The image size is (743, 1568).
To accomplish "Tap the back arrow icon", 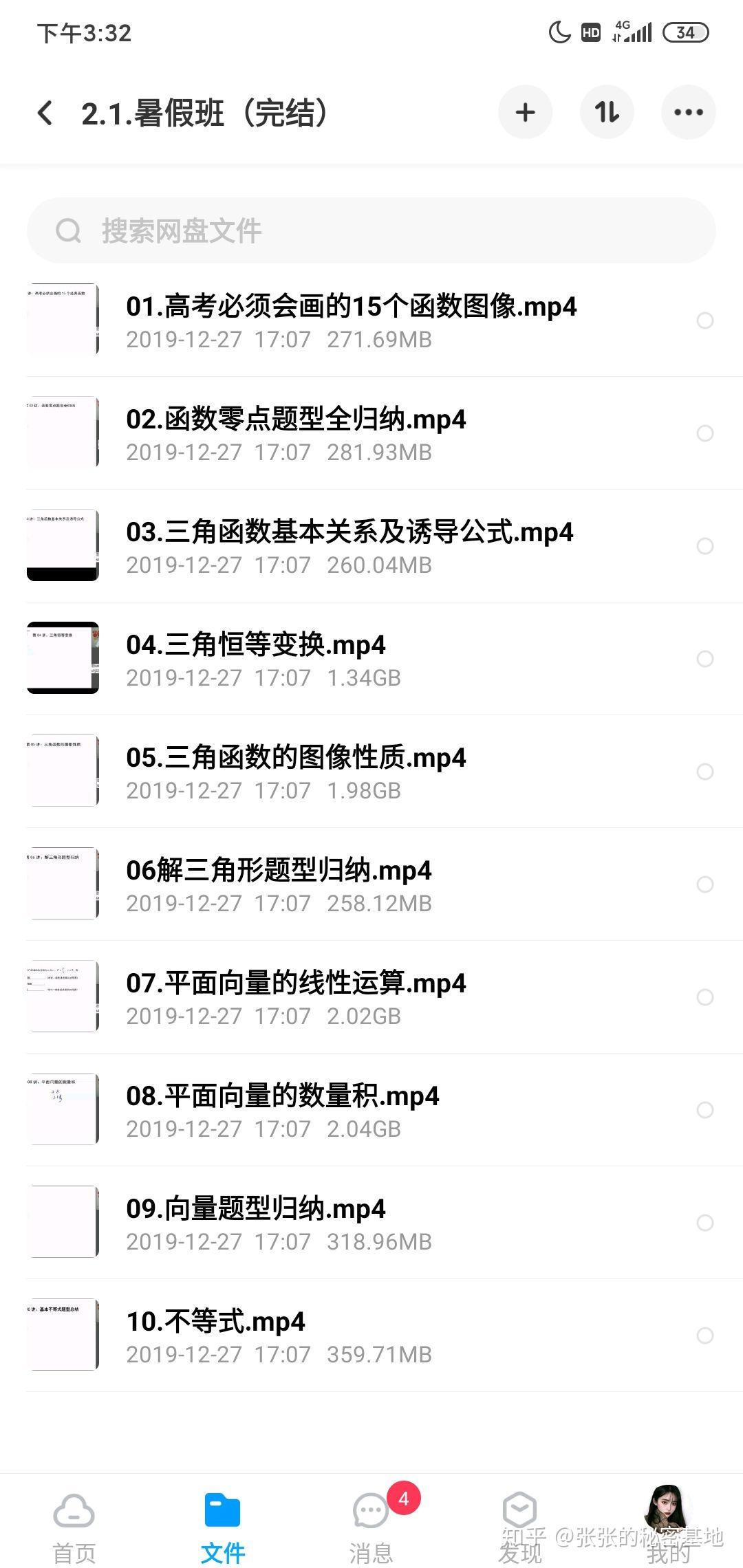I will pos(45,112).
